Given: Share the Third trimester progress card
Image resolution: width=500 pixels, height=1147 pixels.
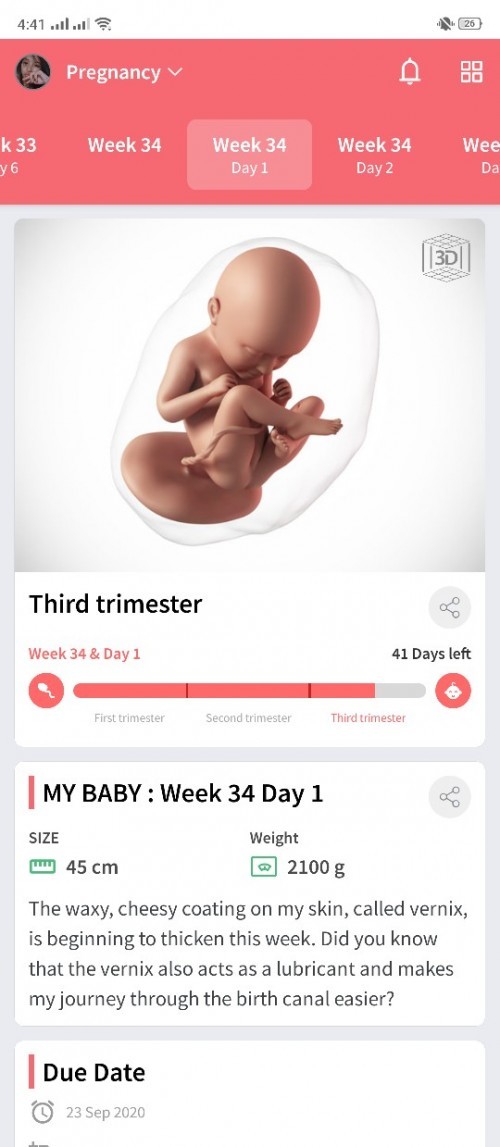Looking at the screenshot, I should pyautogui.click(x=450, y=607).
